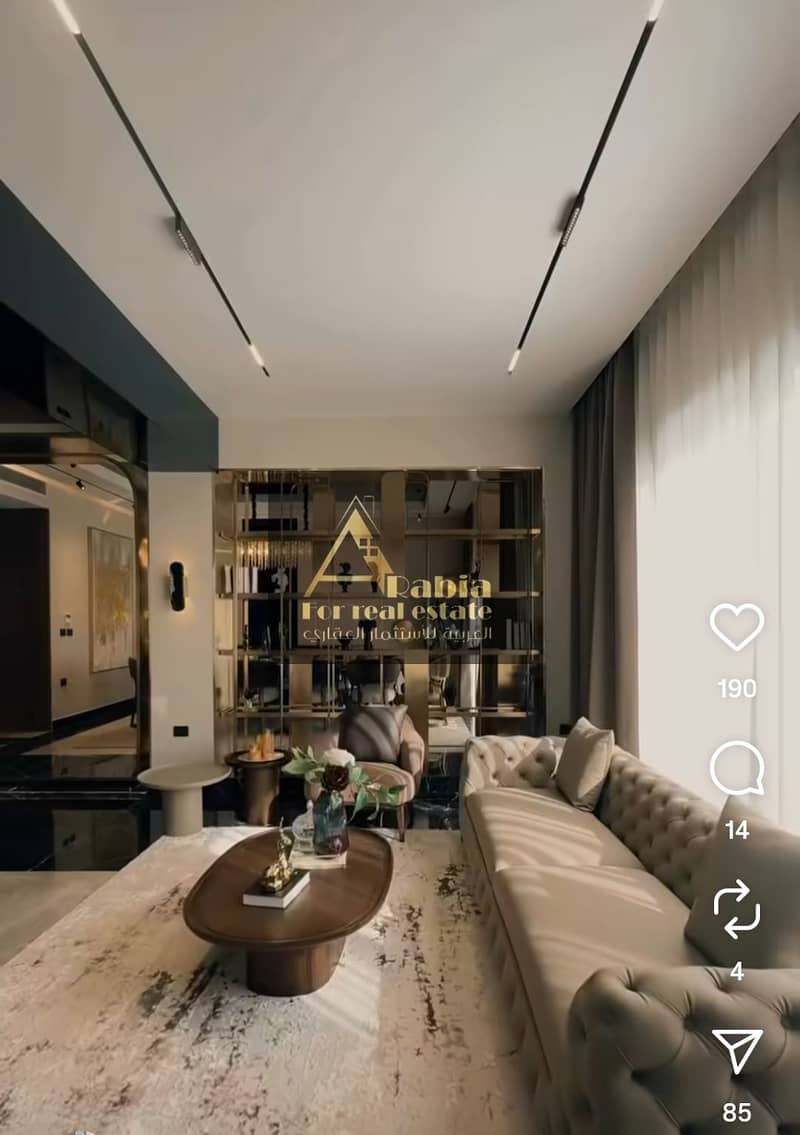The image size is (800, 1135).
Task: Expand reposts by clicking the number 4
Action: point(738,973)
